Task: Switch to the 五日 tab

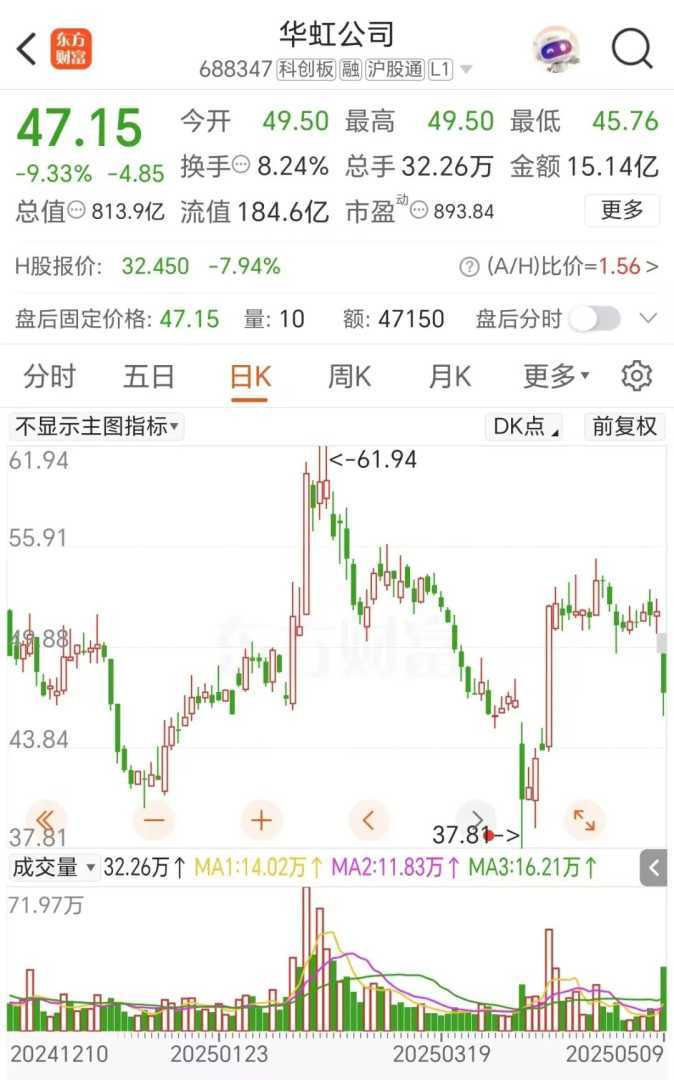Action: click(149, 377)
